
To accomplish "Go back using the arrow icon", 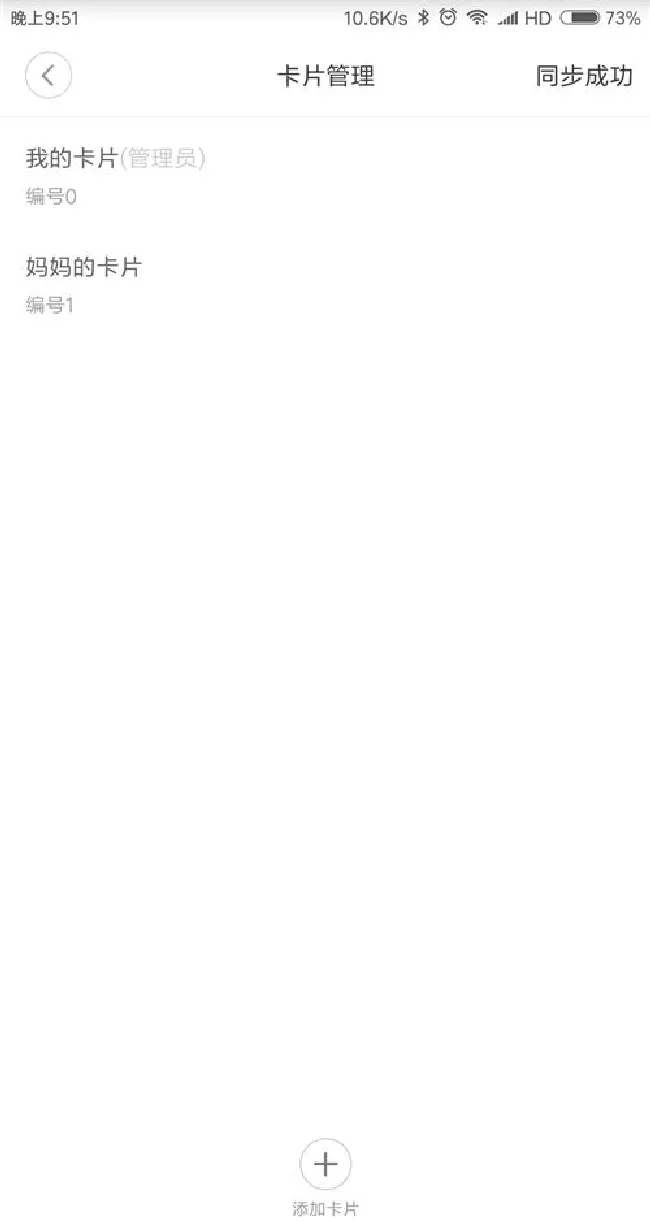I will point(48,76).
